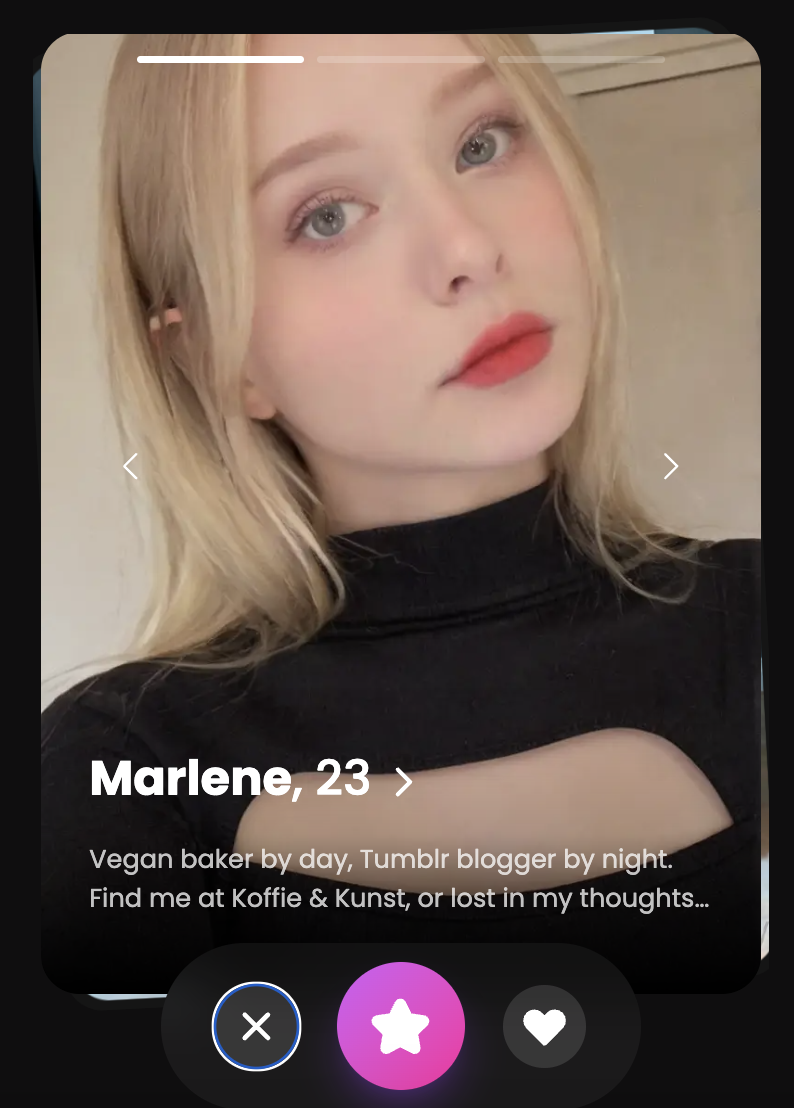This screenshot has width=794, height=1108.
Task: Jump to the third photo indicator
Action: [x=581, y=60]
